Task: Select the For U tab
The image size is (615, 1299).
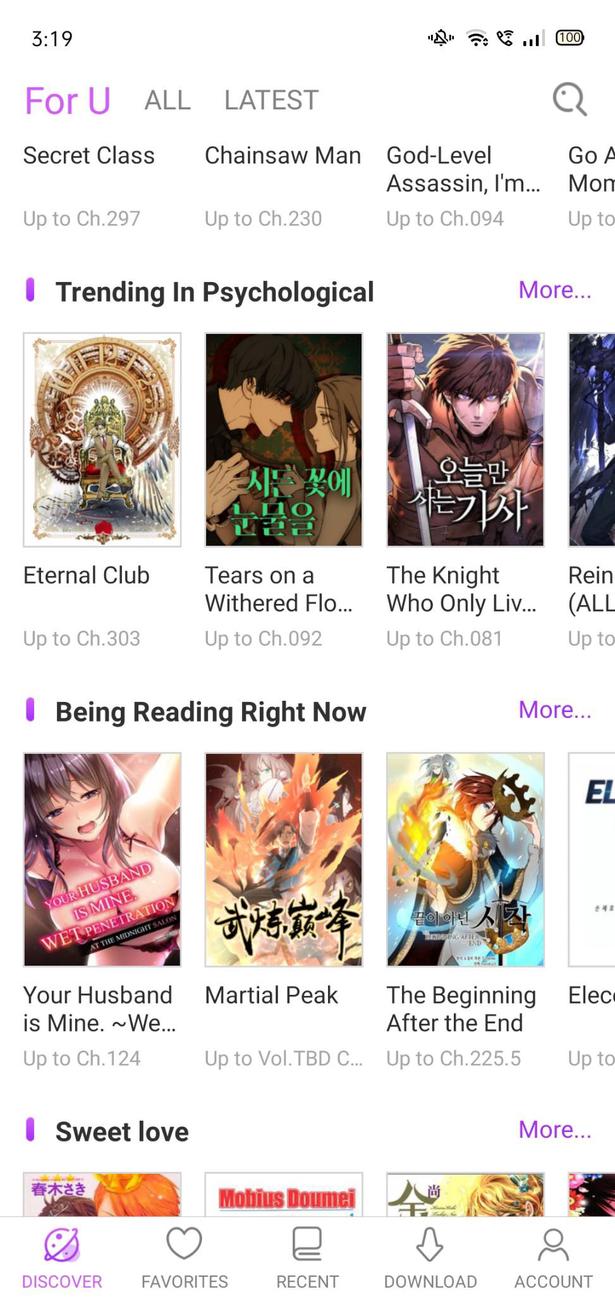Action: tap(67, 101)
